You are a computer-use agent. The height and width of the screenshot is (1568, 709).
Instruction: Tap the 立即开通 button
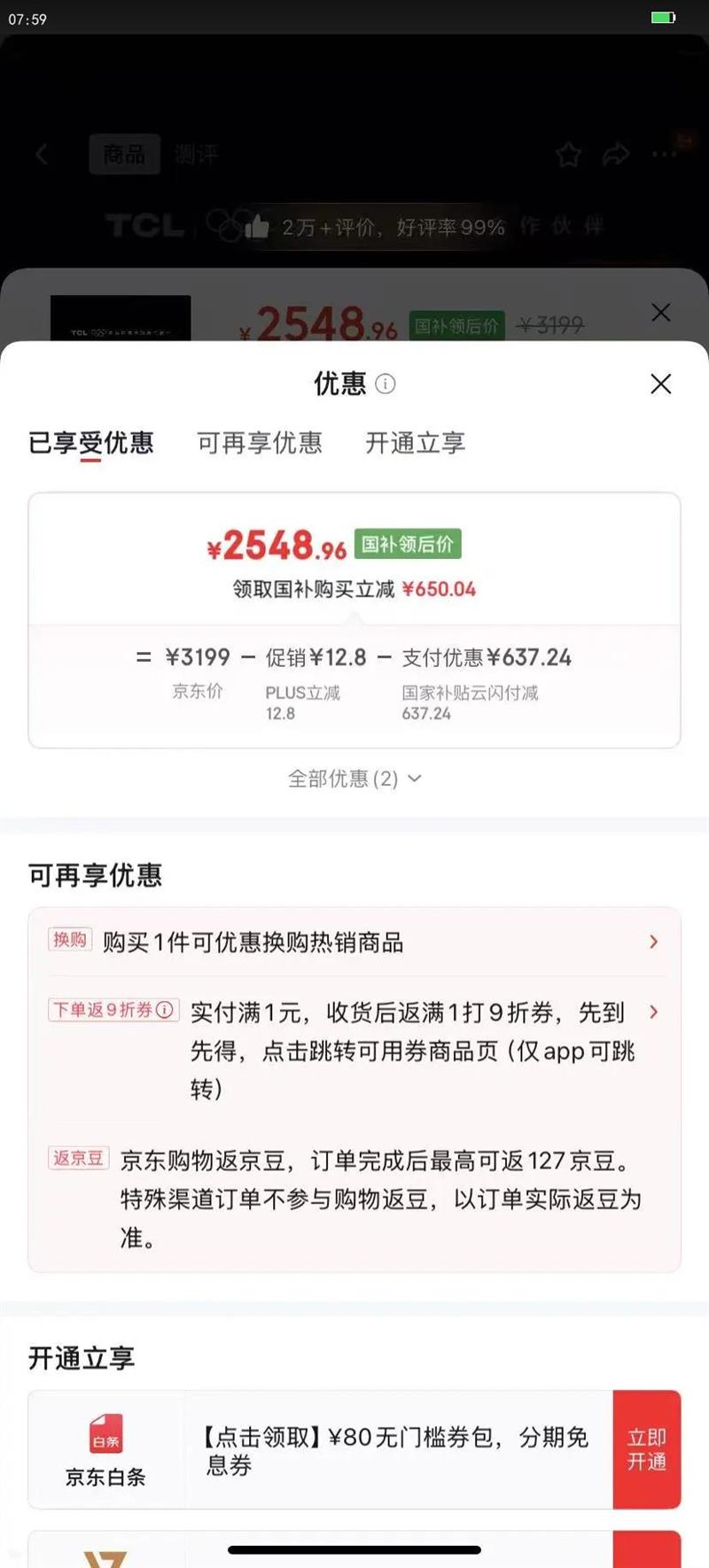tap(647, 1449)
